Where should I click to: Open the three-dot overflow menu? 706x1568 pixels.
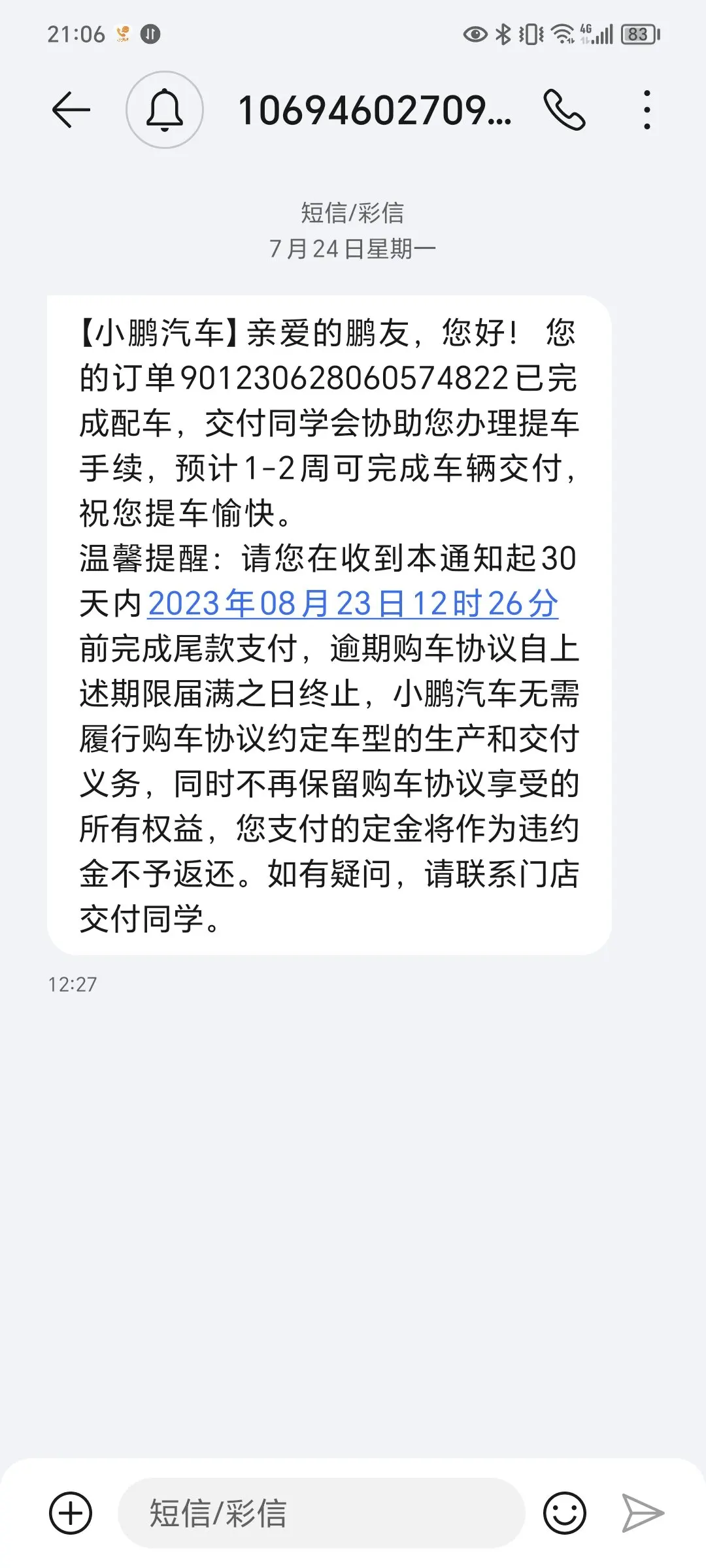click(647, 110)
